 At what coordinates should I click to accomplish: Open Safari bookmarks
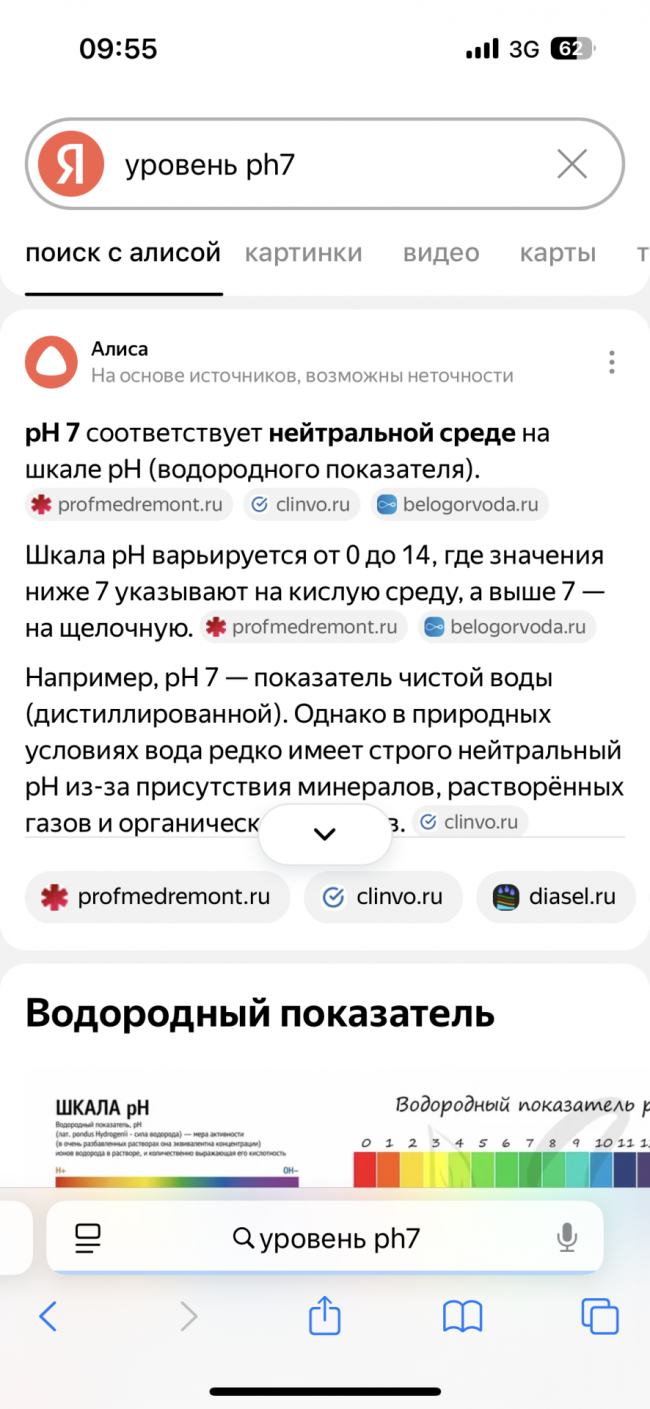point(462,1317)
